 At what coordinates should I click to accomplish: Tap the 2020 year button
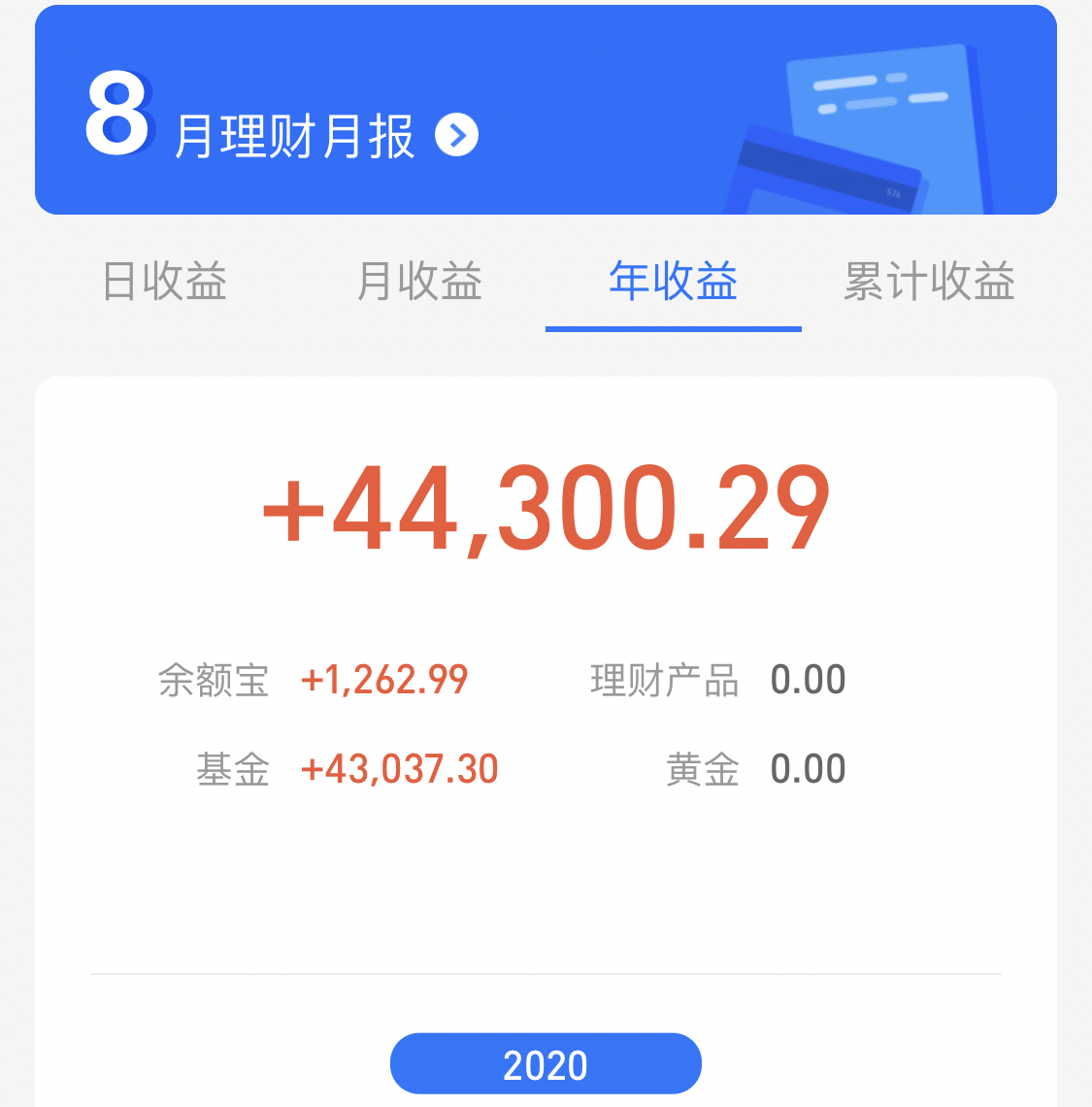[546, 1064]
